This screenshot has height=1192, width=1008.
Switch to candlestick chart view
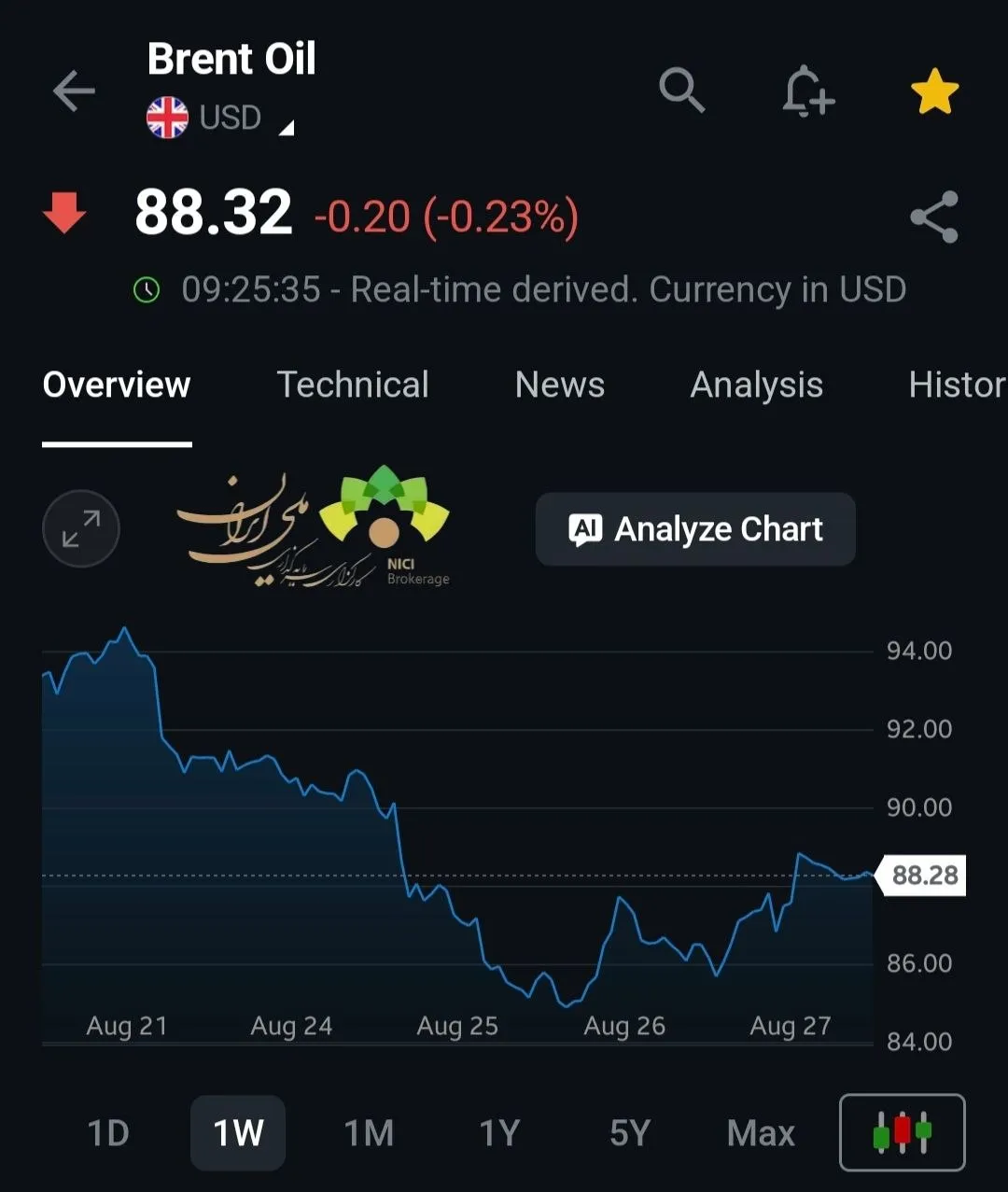(902, 1132)
